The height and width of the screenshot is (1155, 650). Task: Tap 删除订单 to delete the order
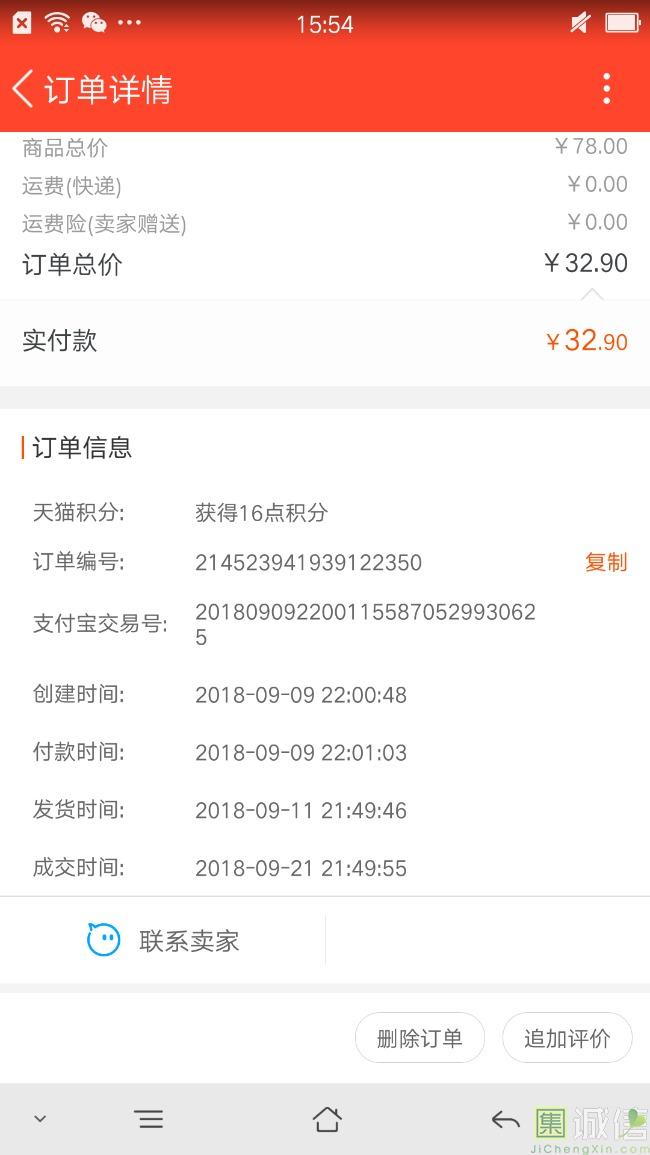(419, 1038)
